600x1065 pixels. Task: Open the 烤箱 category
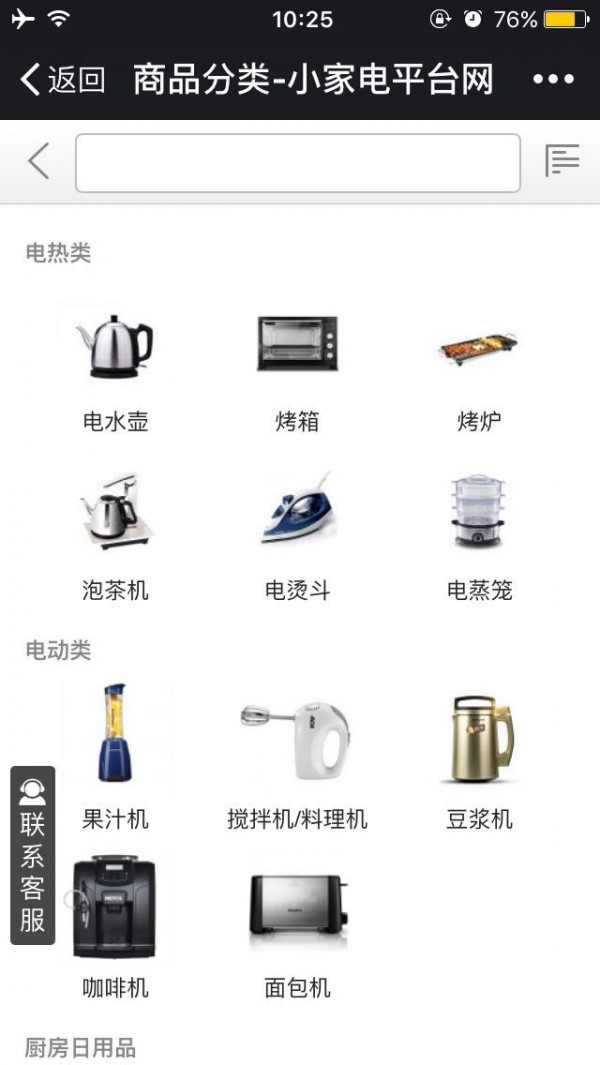click(x=297, y=367)
